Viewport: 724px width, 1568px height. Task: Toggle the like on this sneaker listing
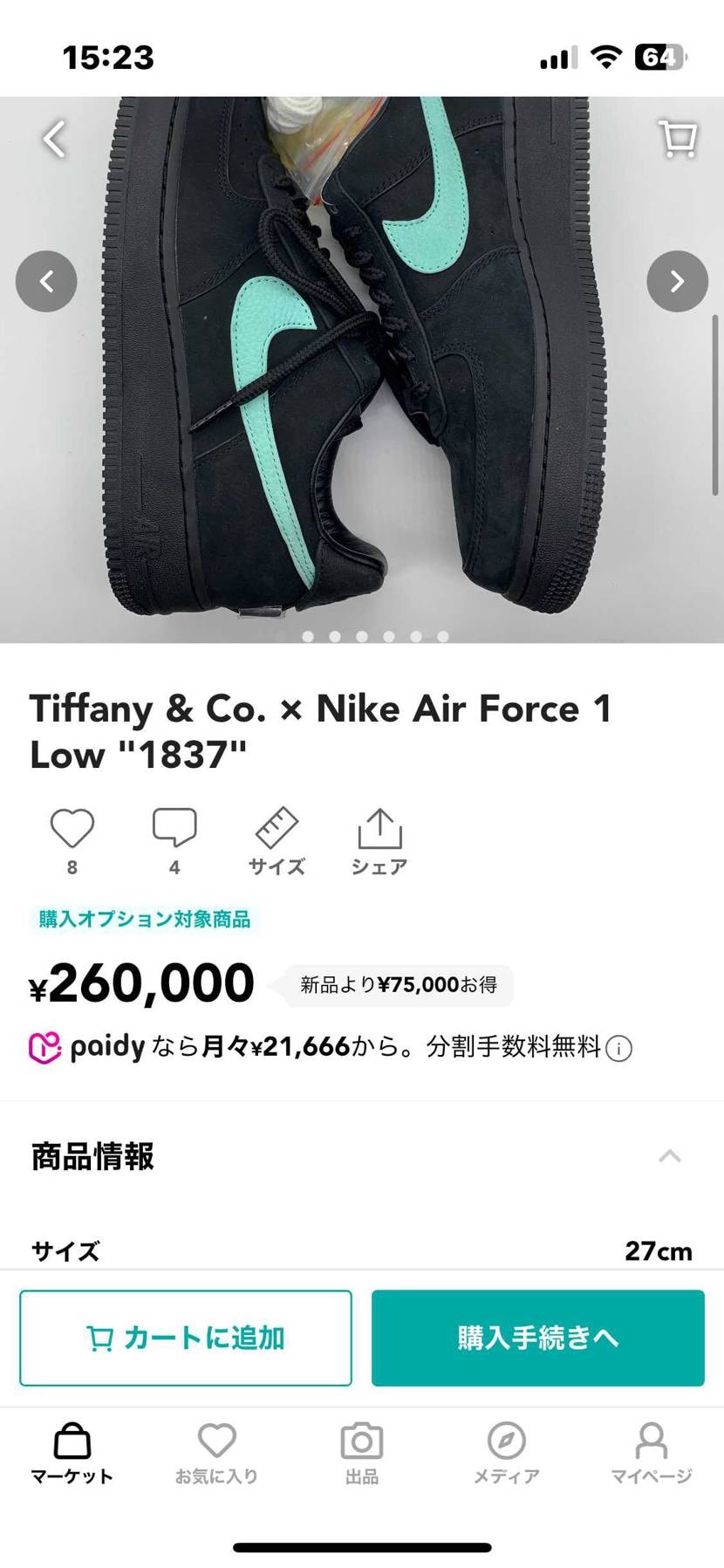pos(72,827)
